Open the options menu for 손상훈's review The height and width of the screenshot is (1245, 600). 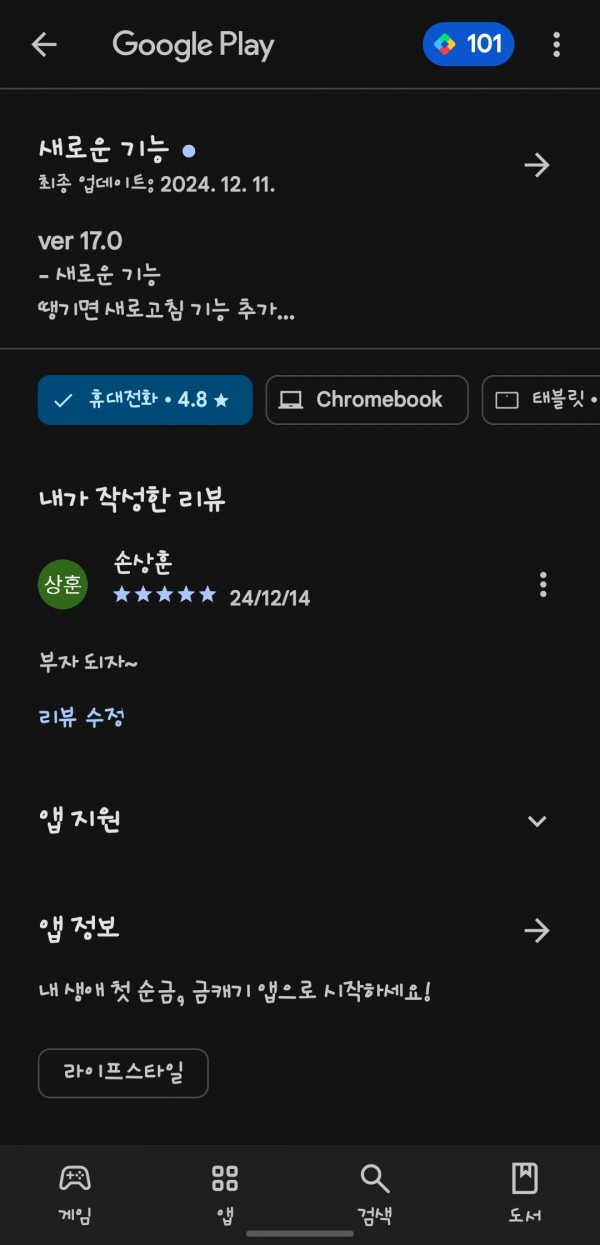(x=543, y=584)
